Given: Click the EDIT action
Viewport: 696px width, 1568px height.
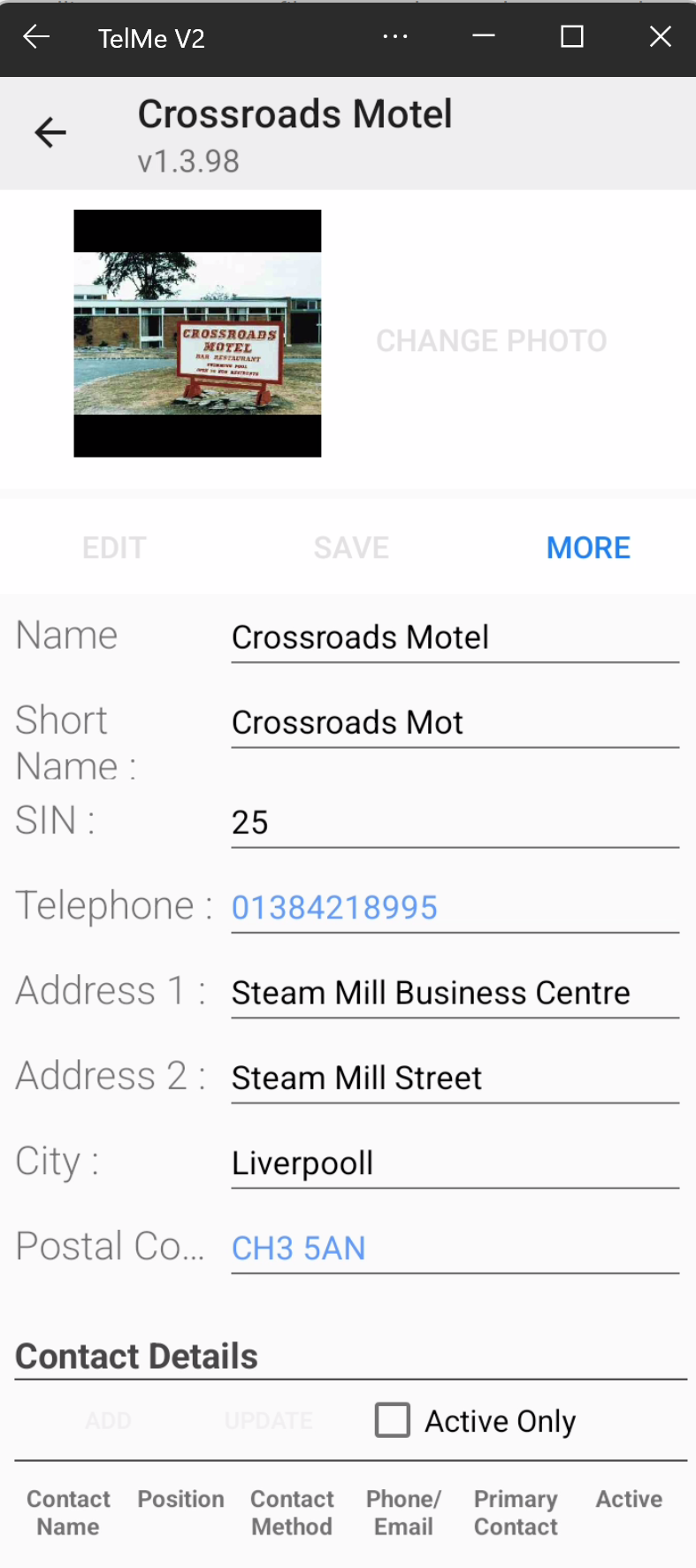Looking at the screenshot, I should (113, 547).
